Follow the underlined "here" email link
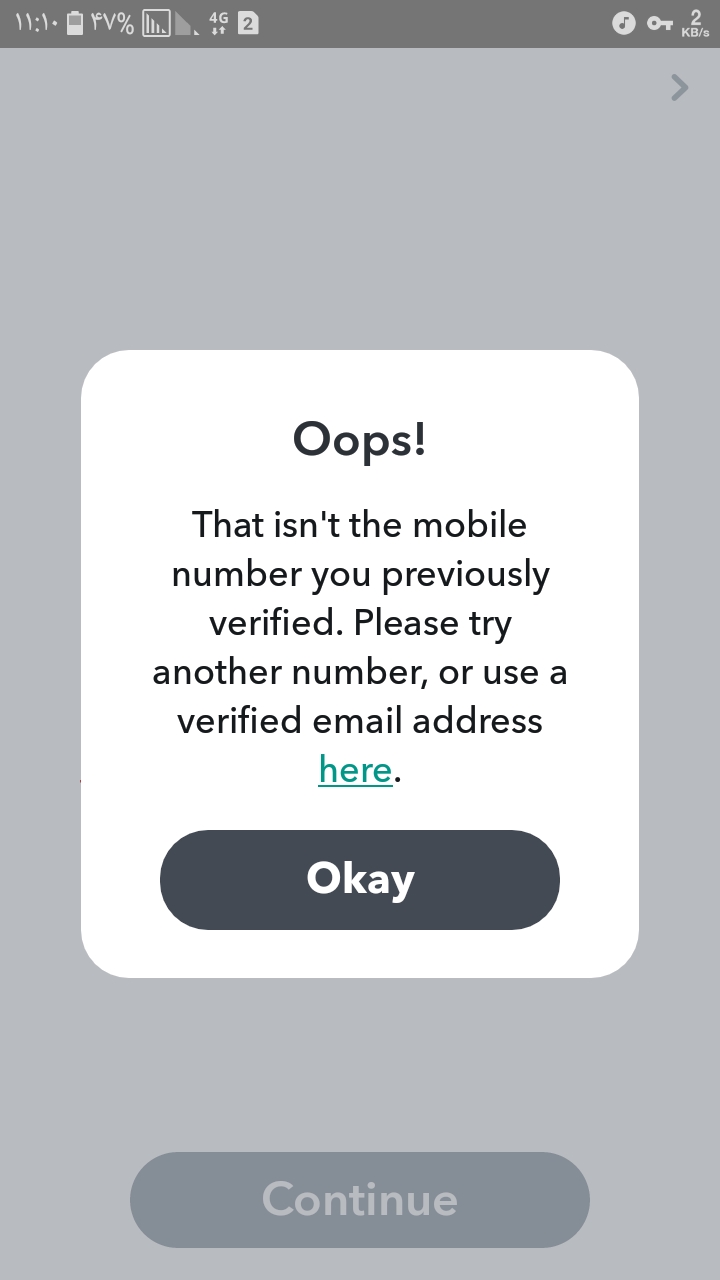The width and height of the screenshot is (720, 1280). [355, 770]
